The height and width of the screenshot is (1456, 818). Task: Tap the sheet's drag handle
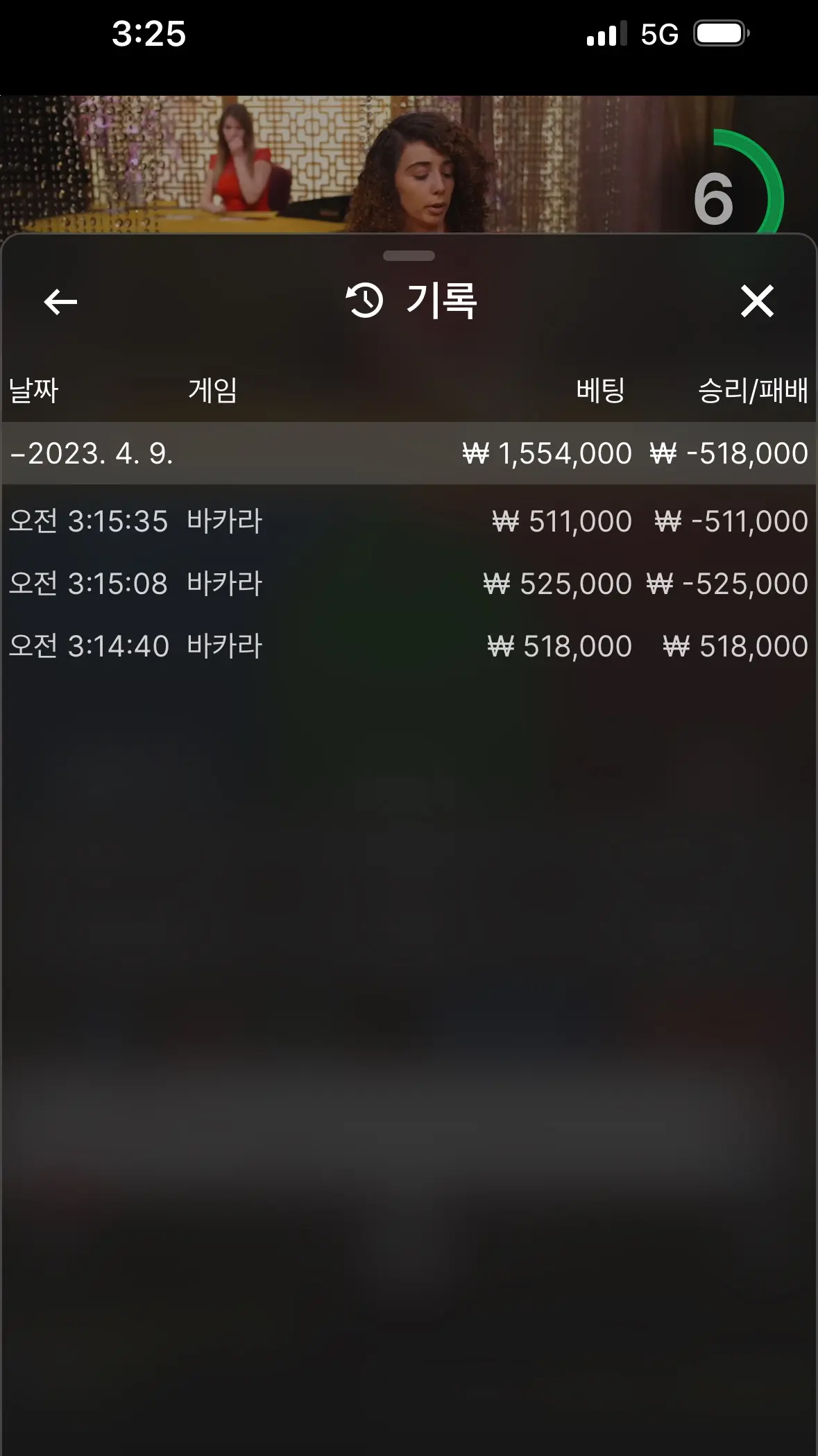click(409, 255)
